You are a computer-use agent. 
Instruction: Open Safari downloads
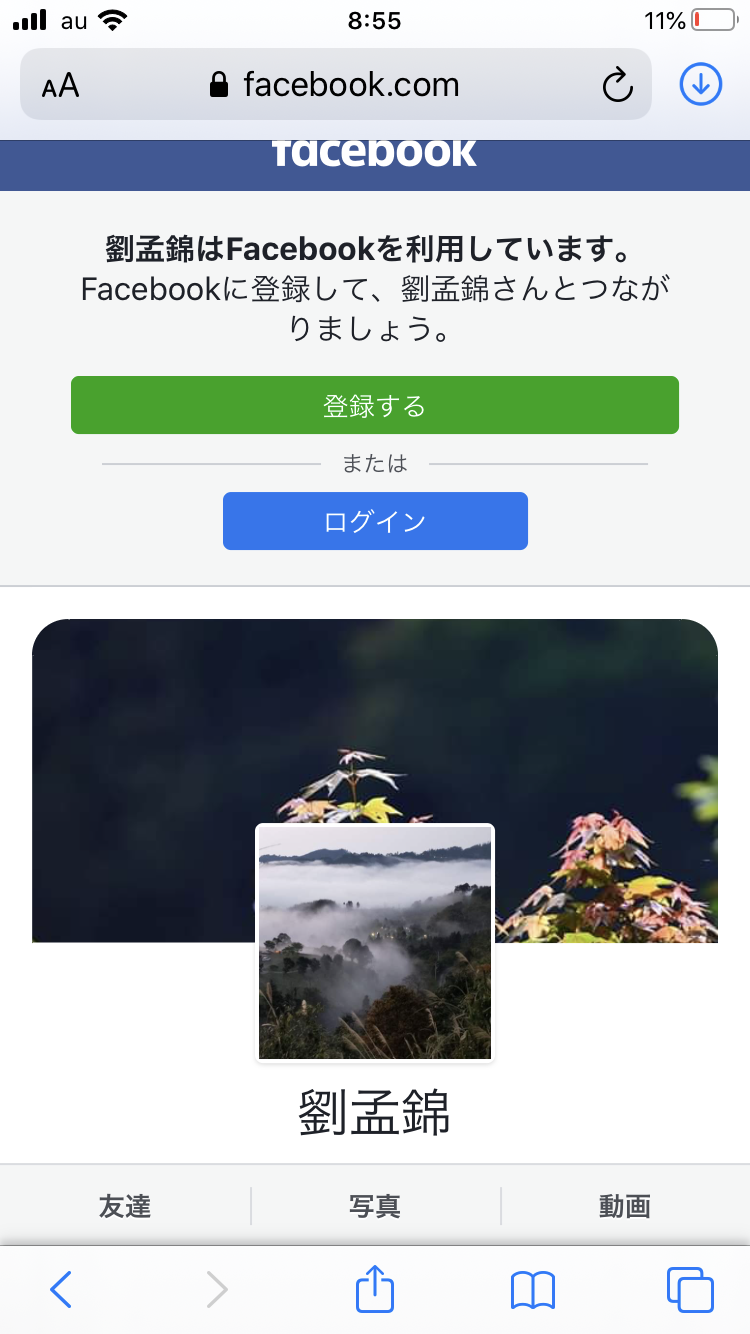(701, 85)
